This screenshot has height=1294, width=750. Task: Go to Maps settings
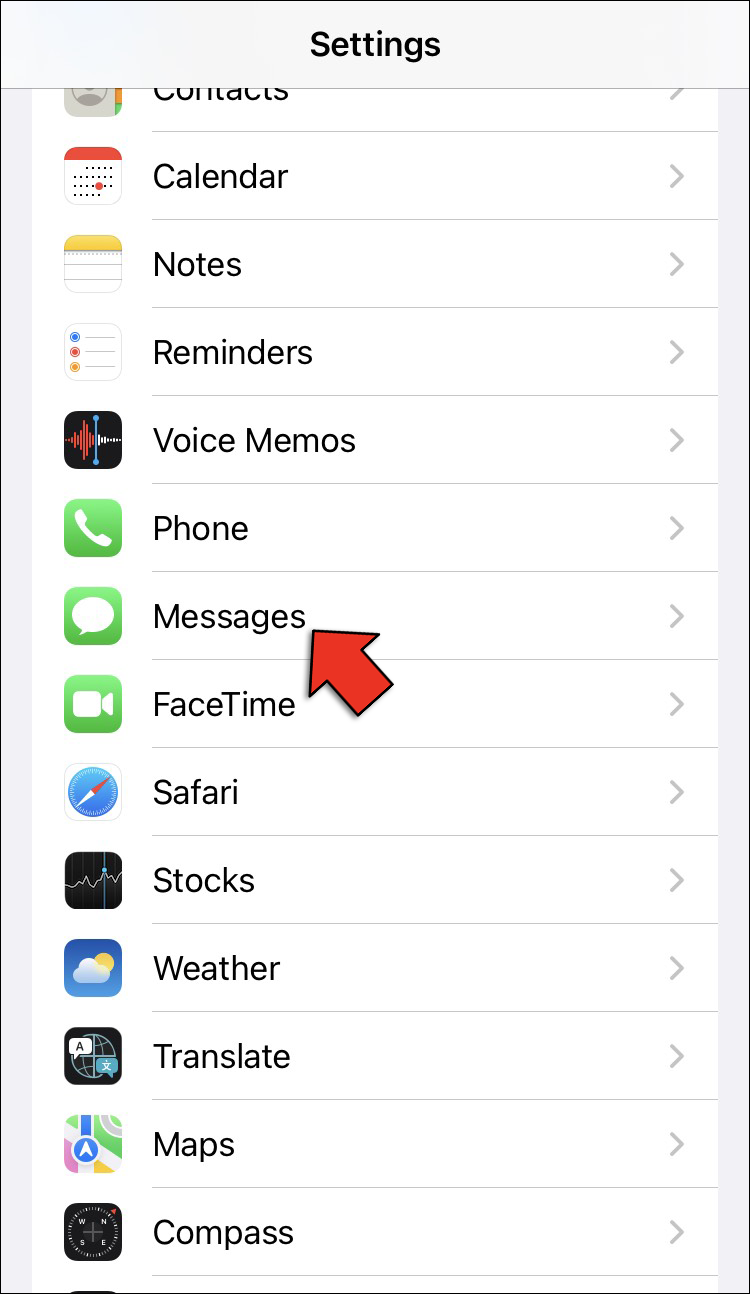tap(193, 1145)
